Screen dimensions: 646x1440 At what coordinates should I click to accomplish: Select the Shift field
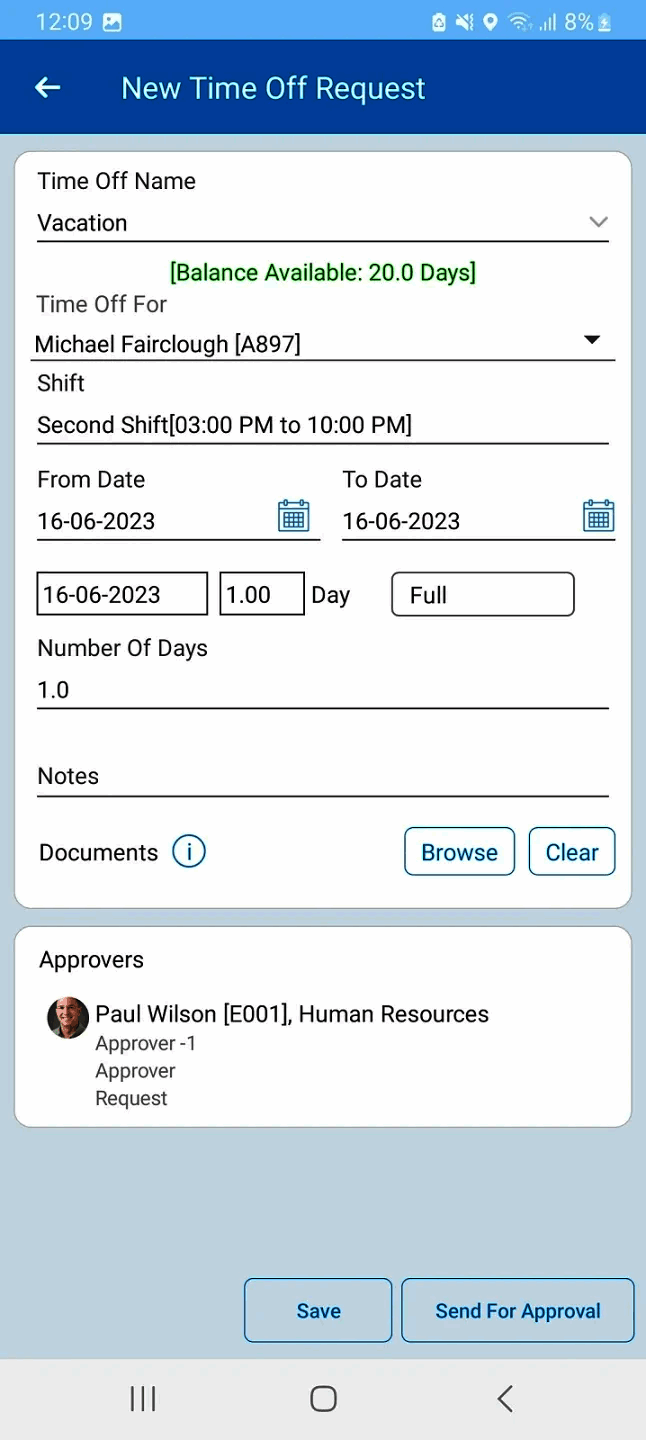[322, 425]
